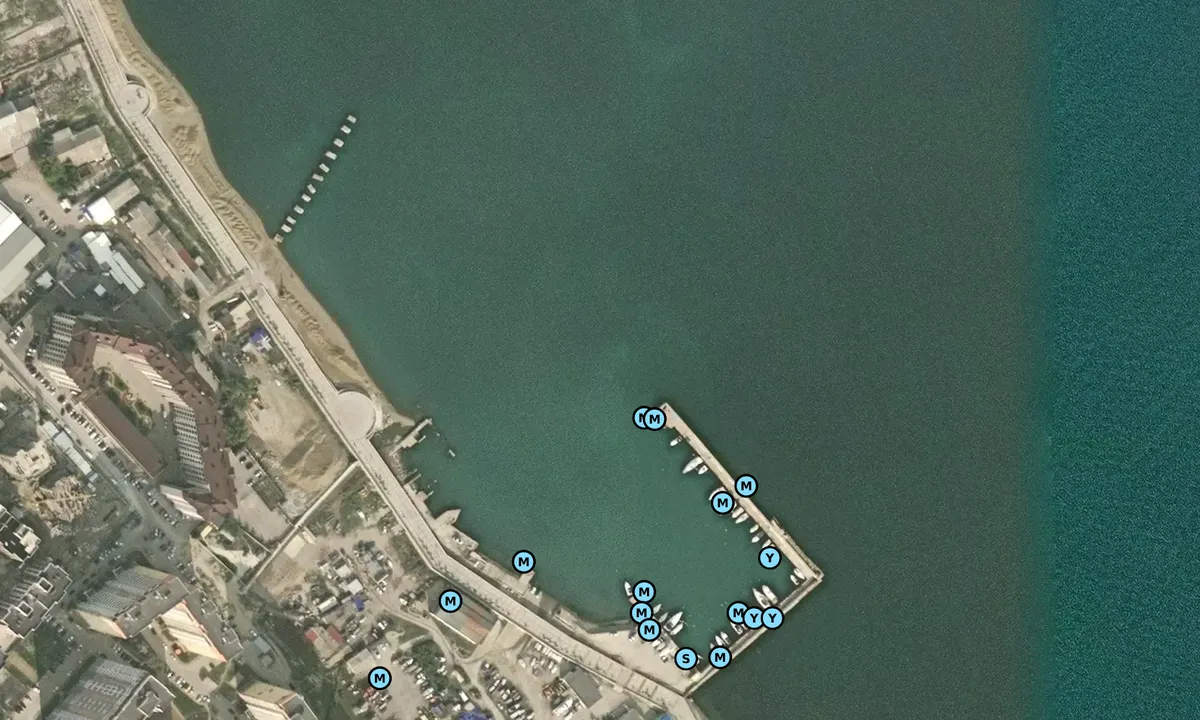Viewport: 1200px width, 720px height.
Task: Select the lone Y marker beside the pier
Action: (769, 557)
